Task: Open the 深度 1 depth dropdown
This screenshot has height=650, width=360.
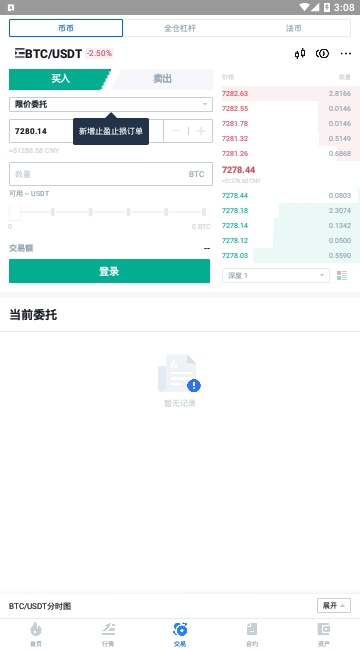Action: point(276,275)
